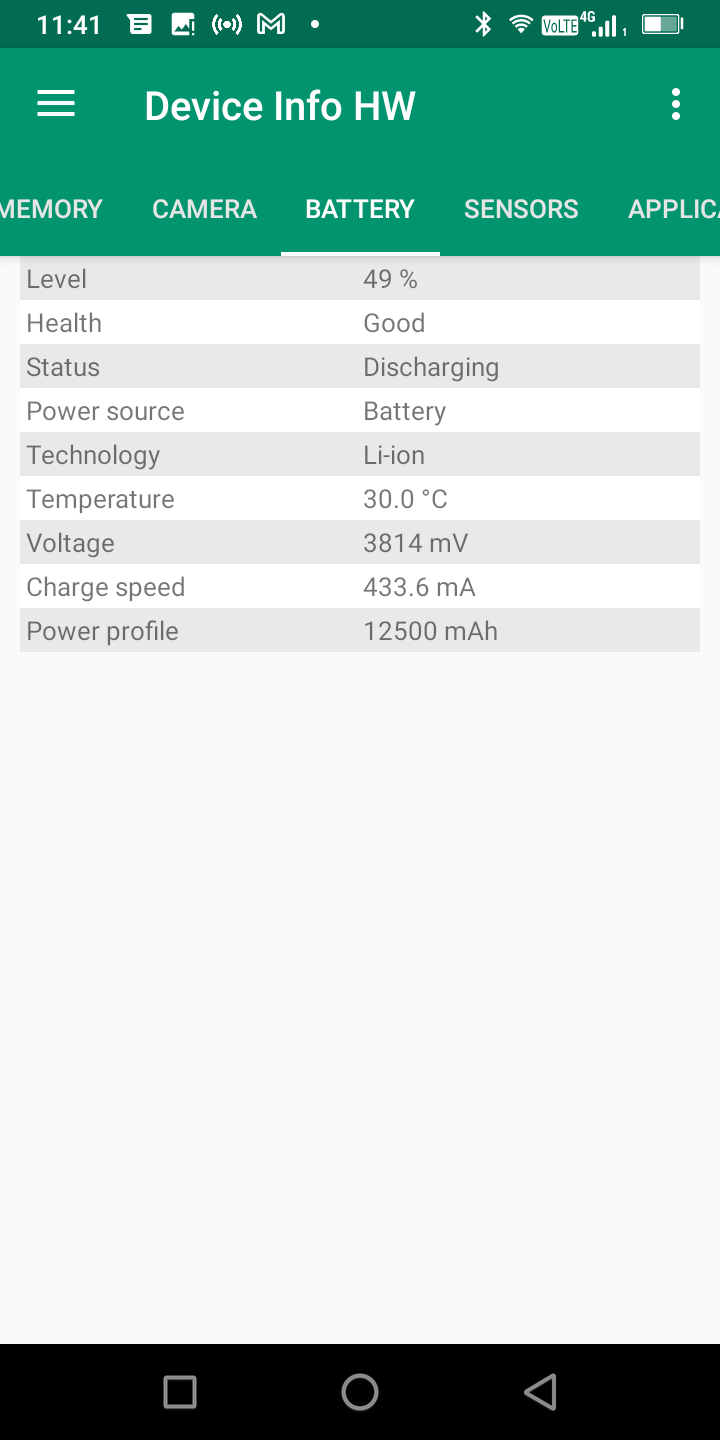Open the Applications tab
Screen dimensions: 720x1440
[673, 209]
